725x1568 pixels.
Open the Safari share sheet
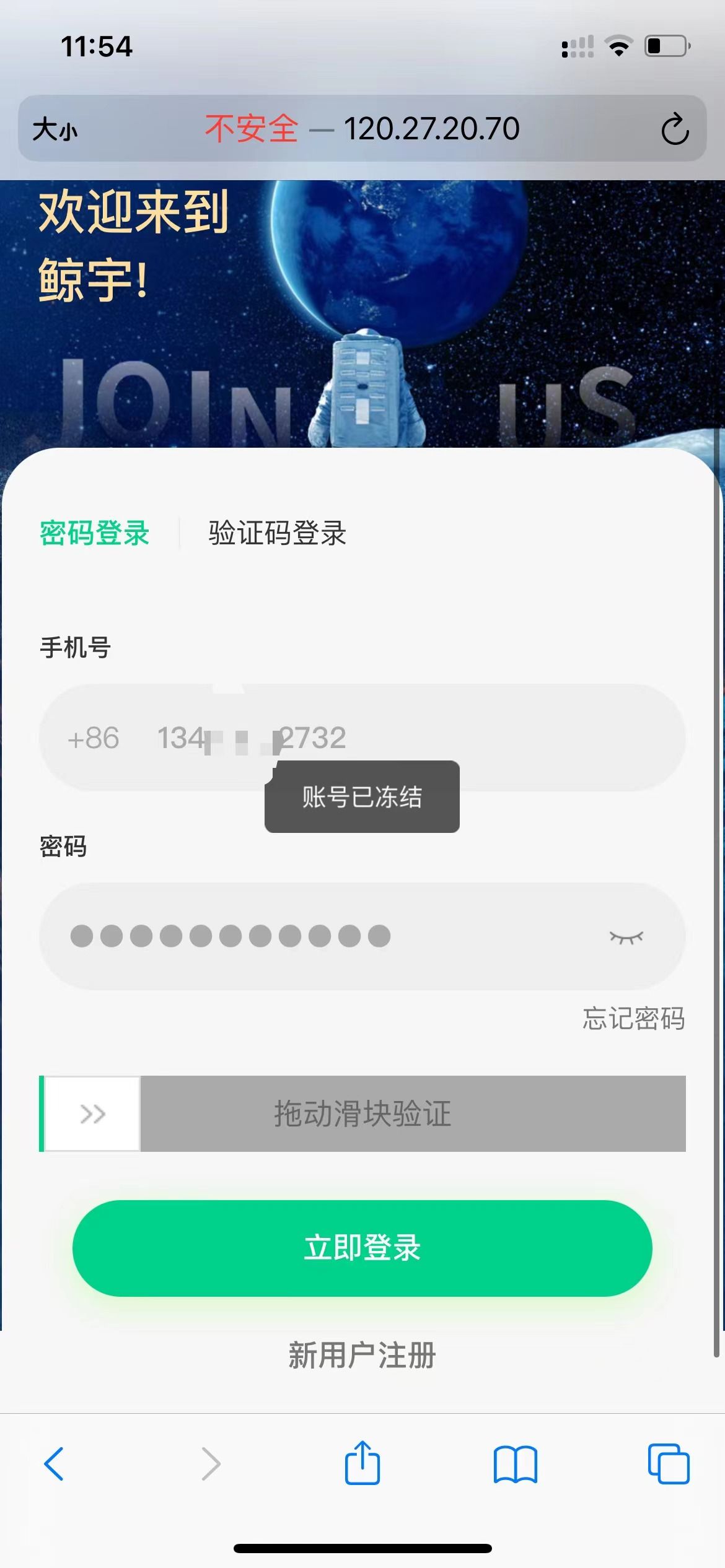click(x=362, y=1463)
